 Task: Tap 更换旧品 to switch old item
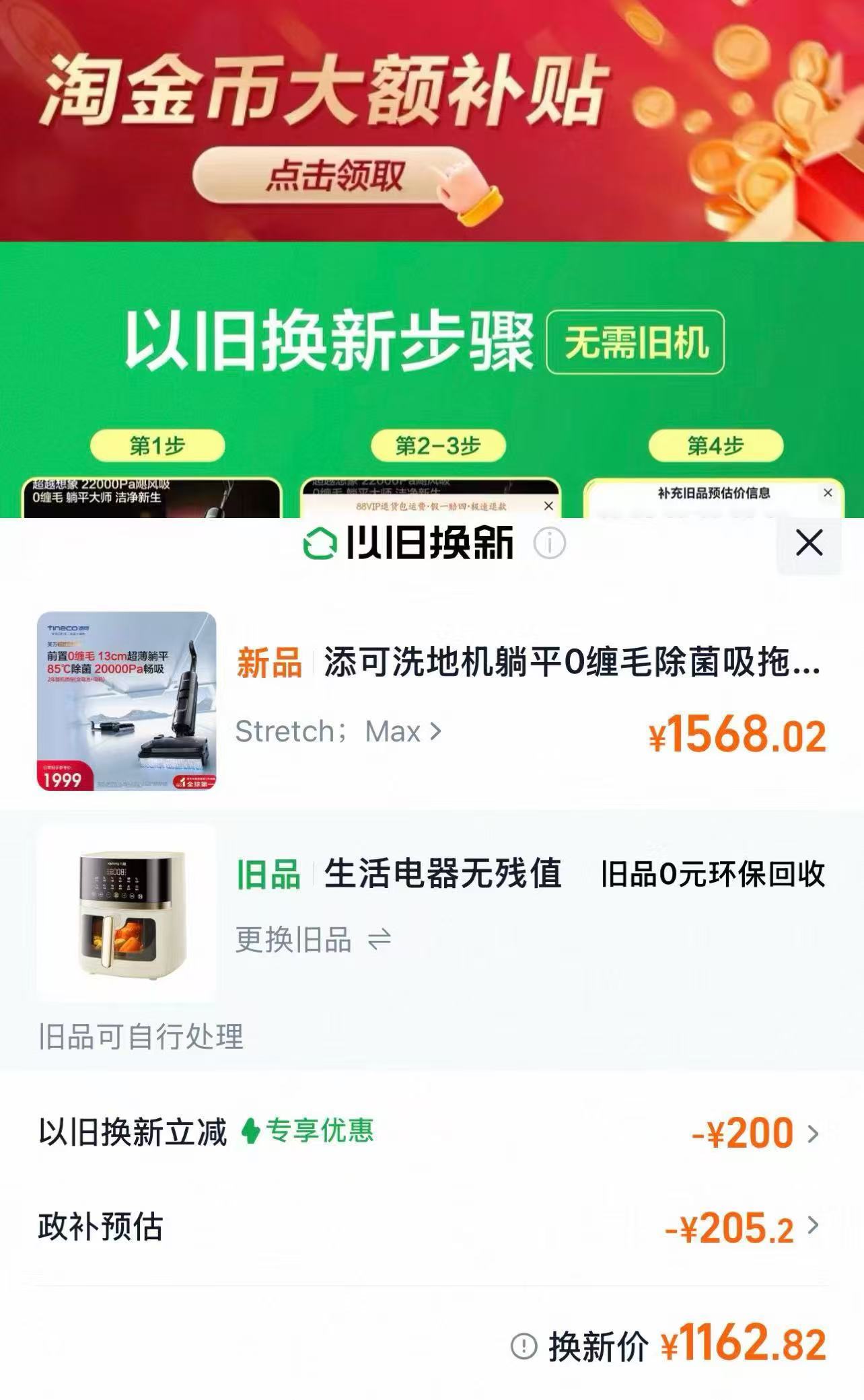313,939
